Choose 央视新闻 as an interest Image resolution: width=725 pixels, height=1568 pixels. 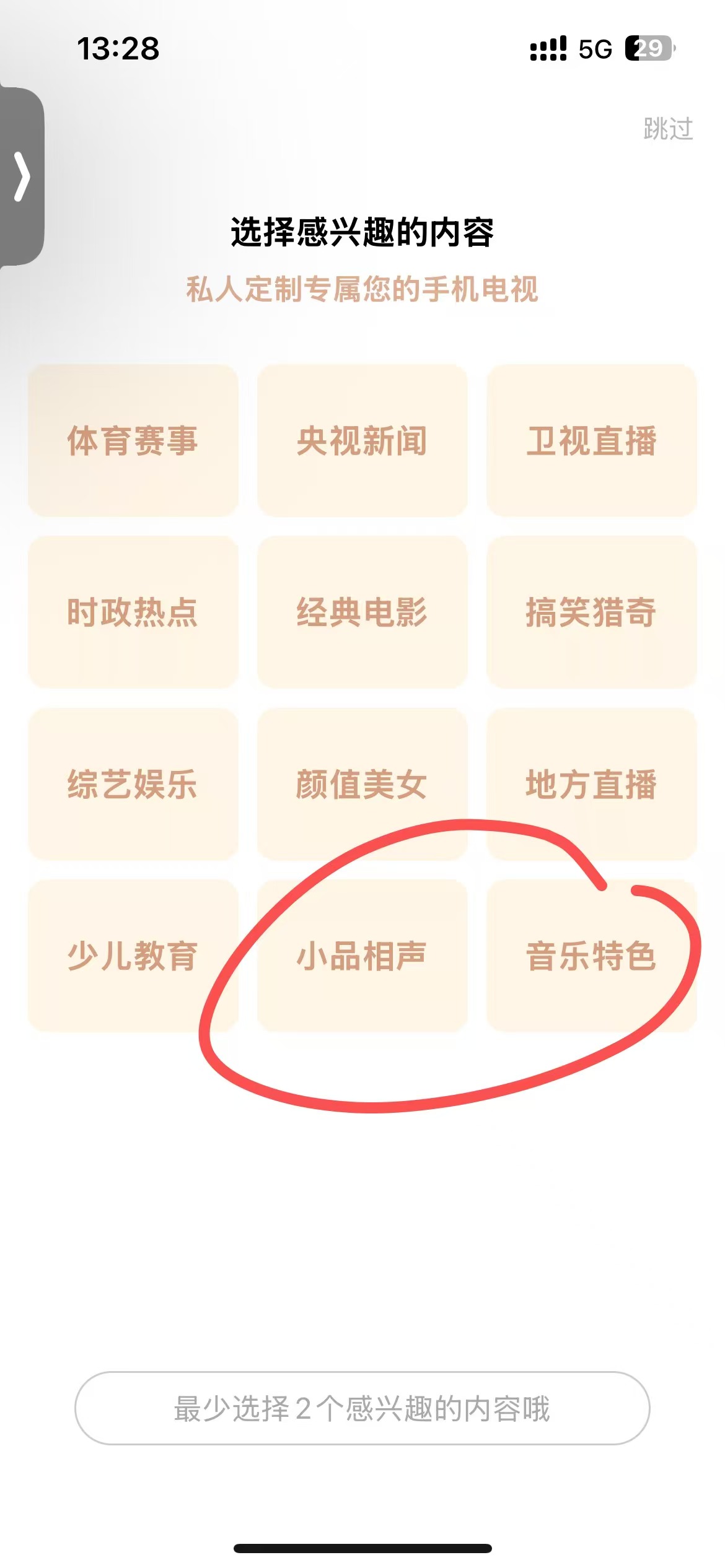[362, 440]
